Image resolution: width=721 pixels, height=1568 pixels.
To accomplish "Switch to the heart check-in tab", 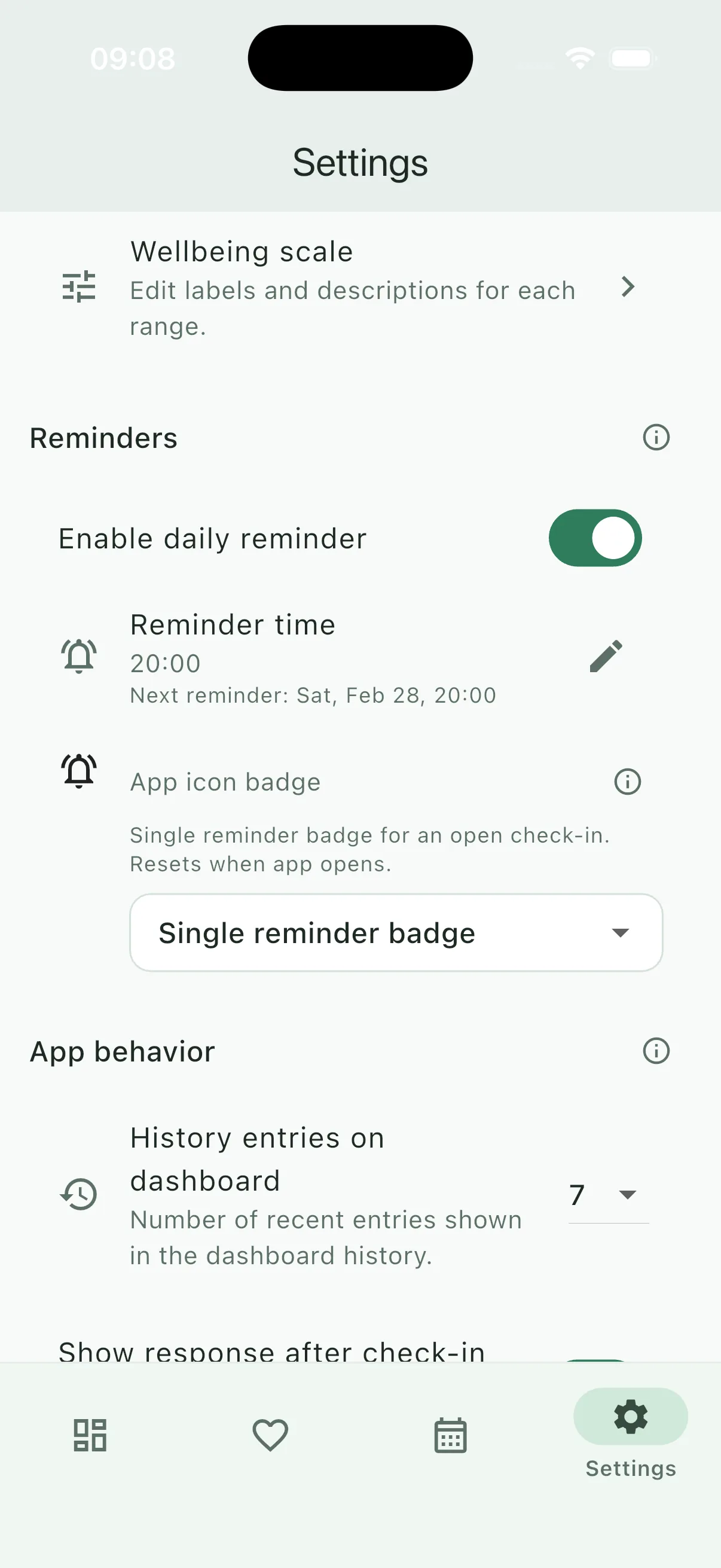I will point(270,1435).
